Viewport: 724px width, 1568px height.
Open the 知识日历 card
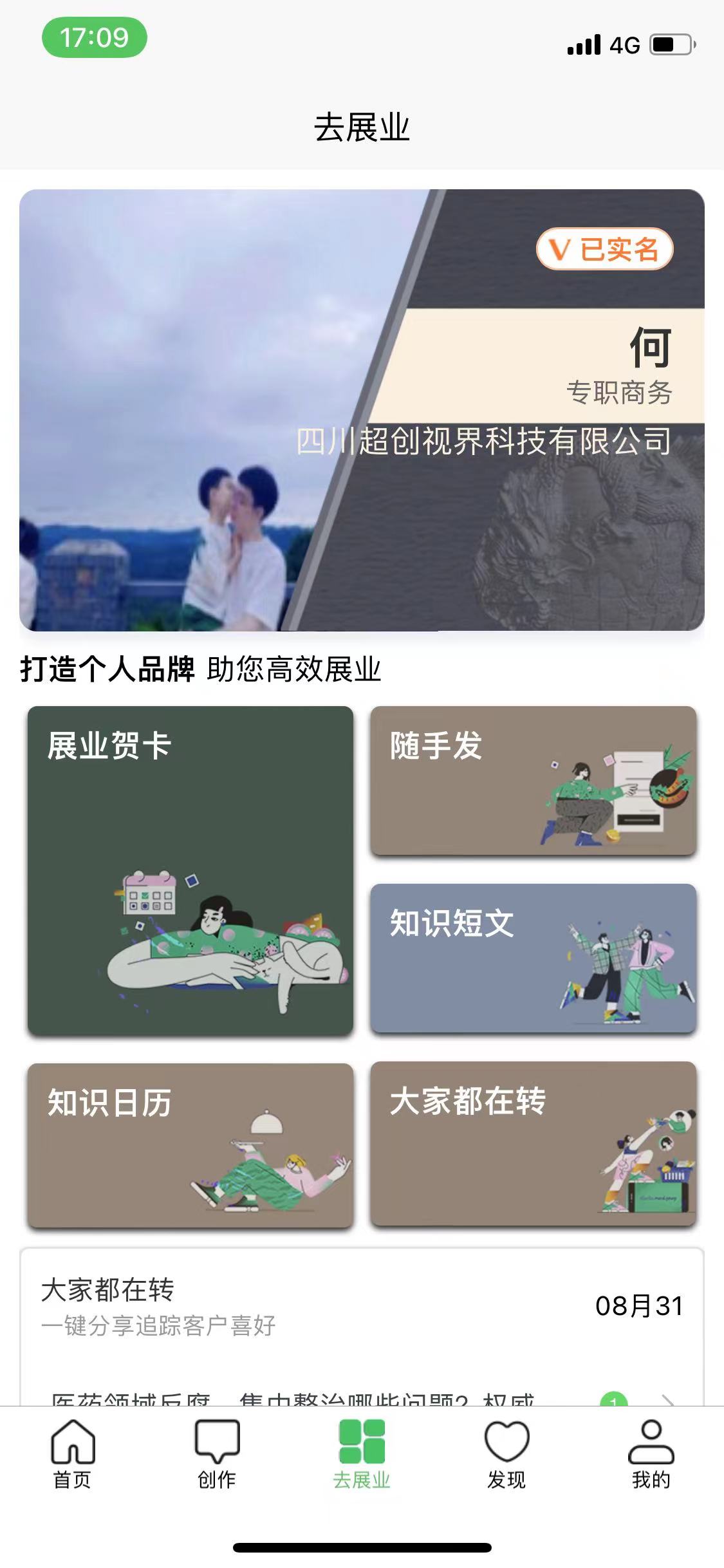click(190, 1144)
